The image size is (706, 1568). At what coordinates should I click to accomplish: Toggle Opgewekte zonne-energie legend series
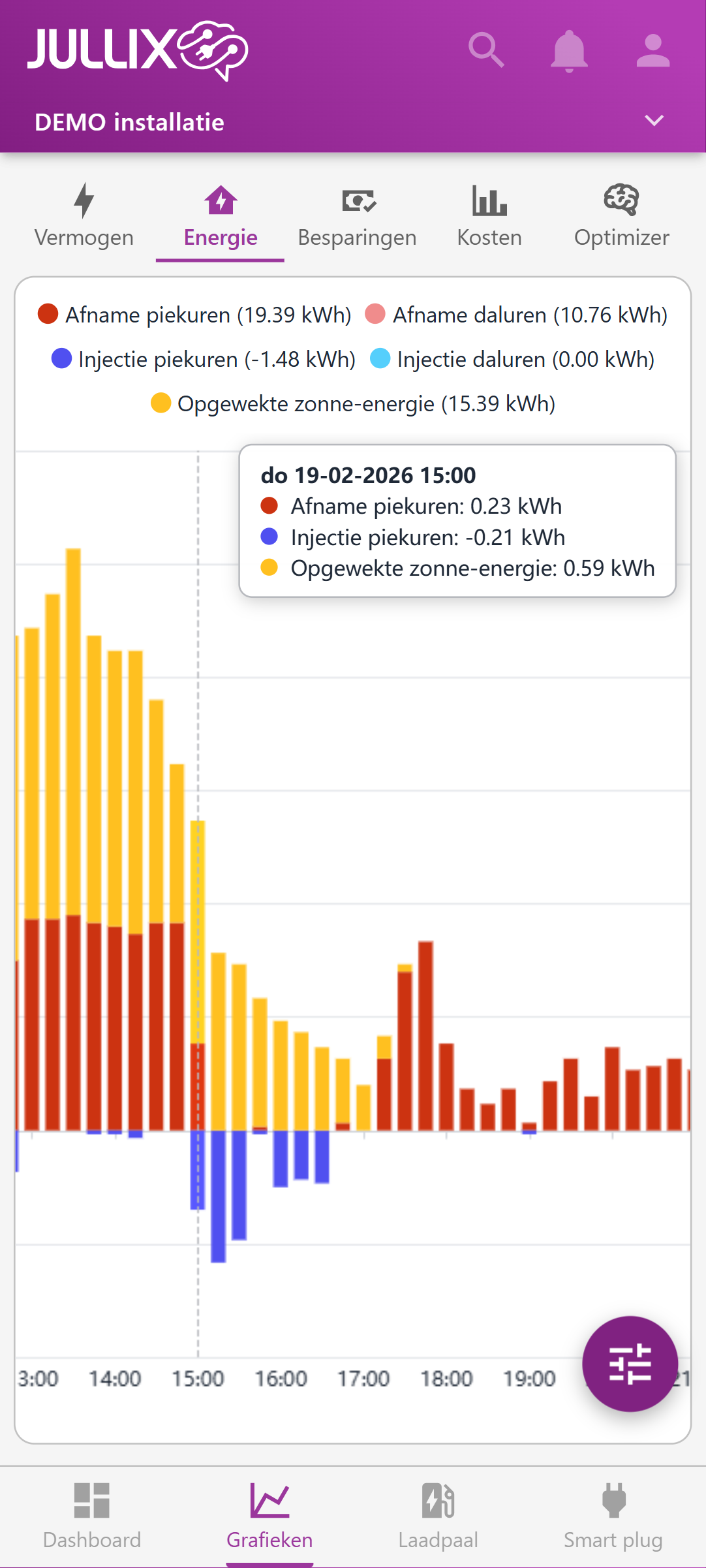(x=353, y=403)
